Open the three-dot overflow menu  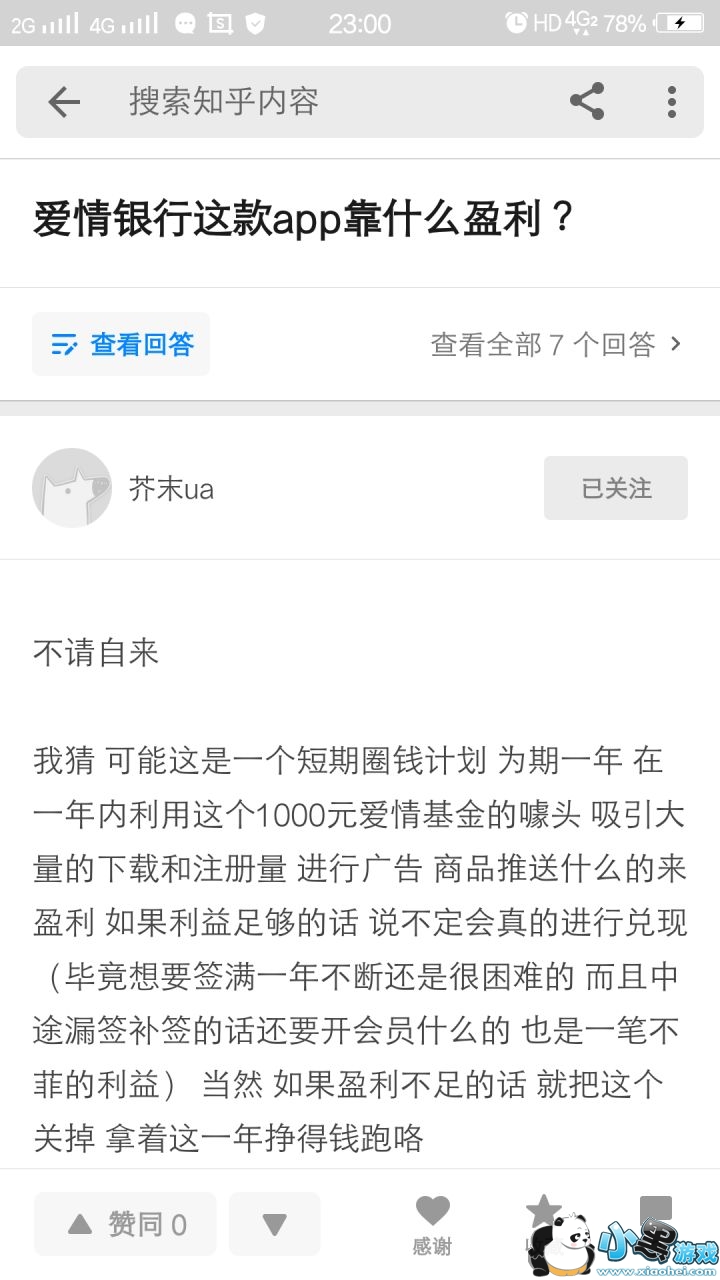point(672,102)
